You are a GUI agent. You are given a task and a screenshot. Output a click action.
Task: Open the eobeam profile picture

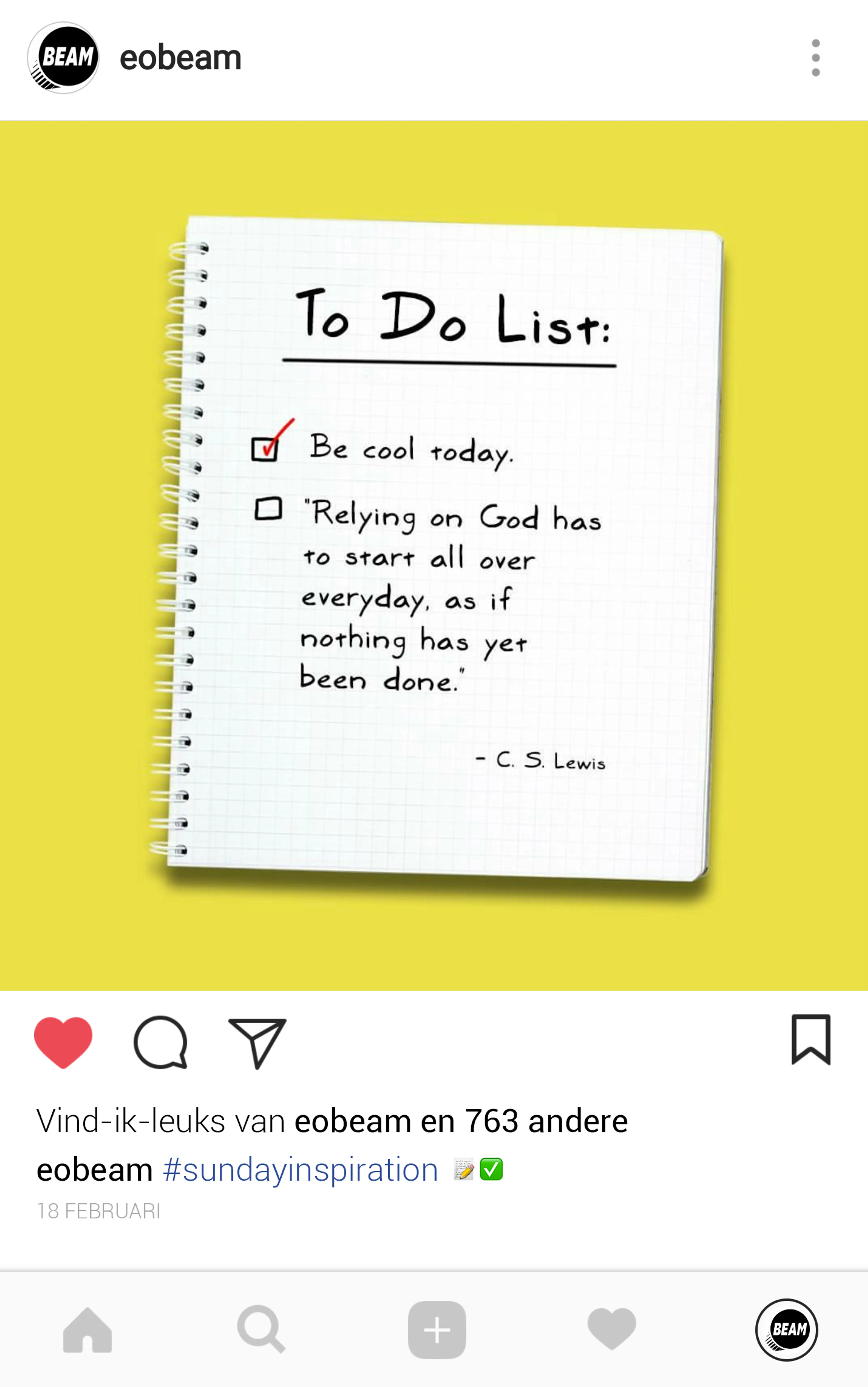coord(63,58)
